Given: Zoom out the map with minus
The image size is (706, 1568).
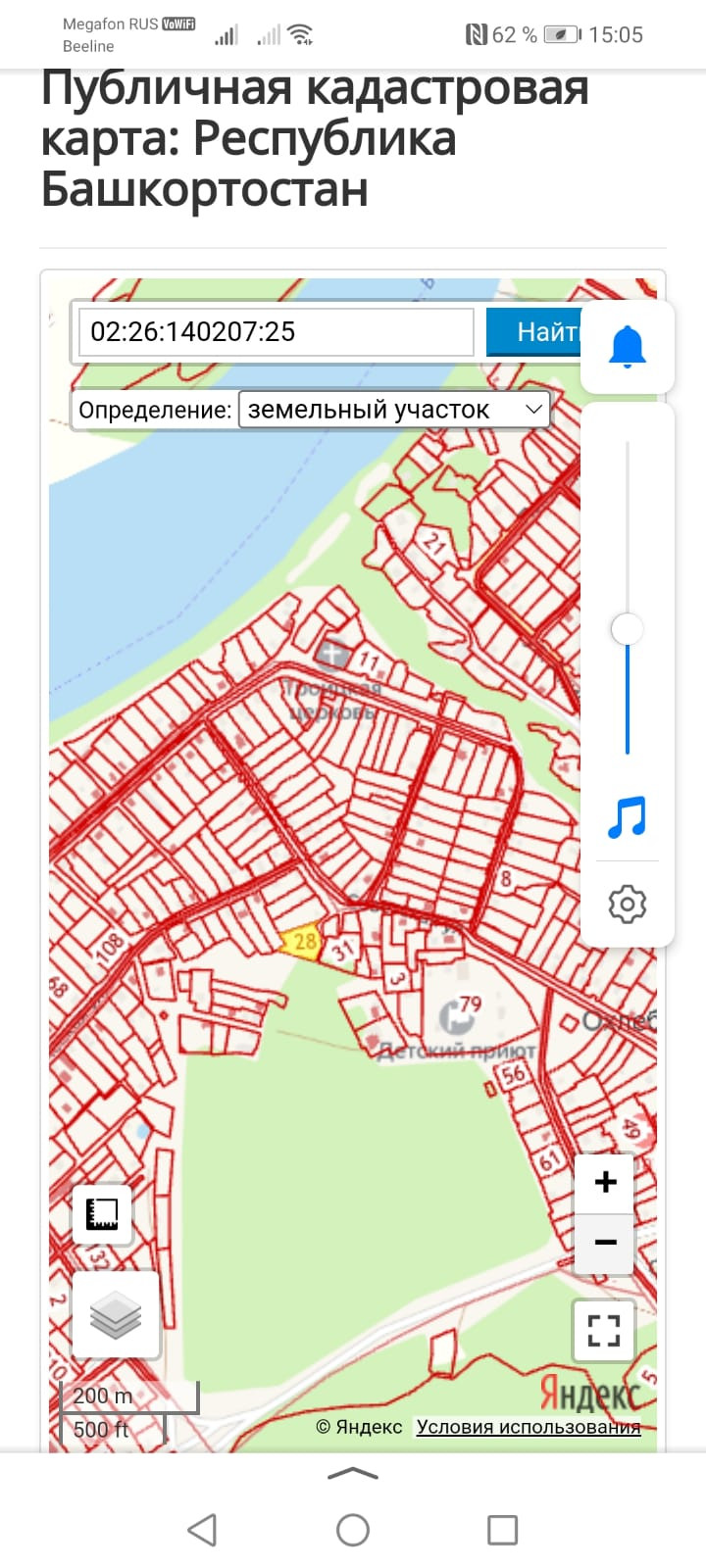Looking at the screenshot, I should coord(605,1243).
